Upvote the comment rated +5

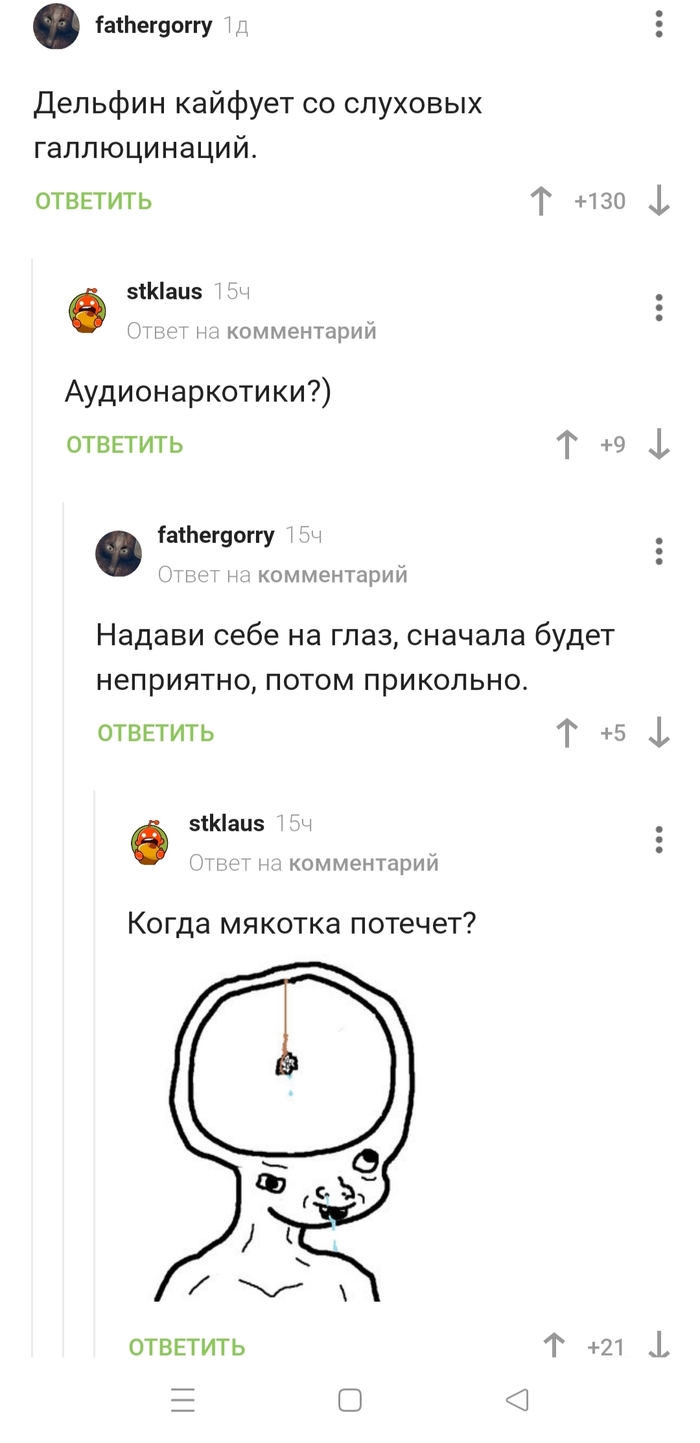pyautogui.click(x=567, y=733)
